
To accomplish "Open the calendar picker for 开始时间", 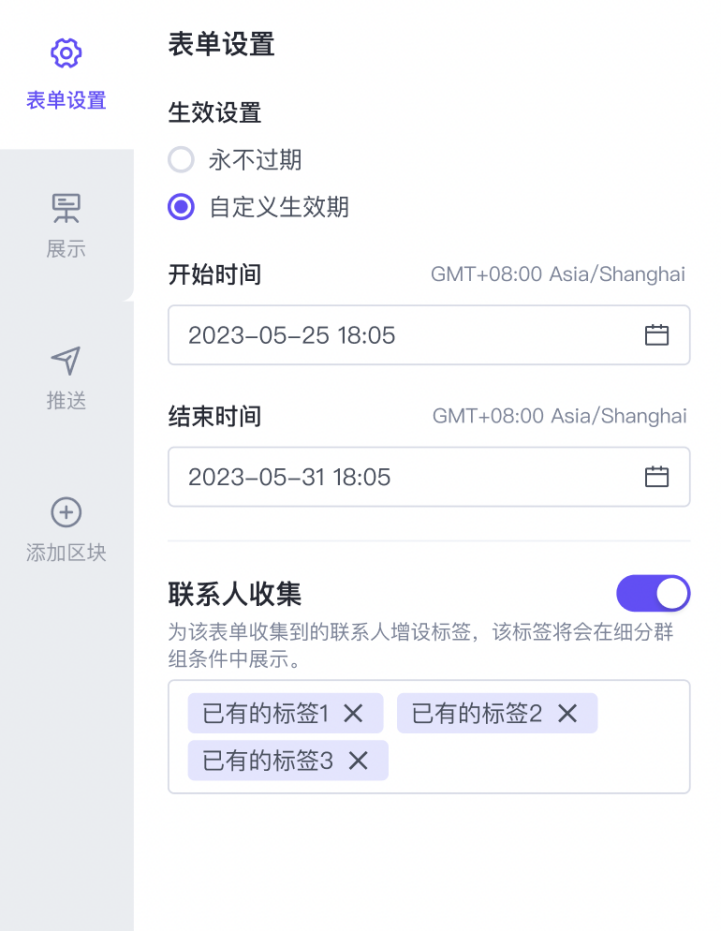I will point(656,335).
